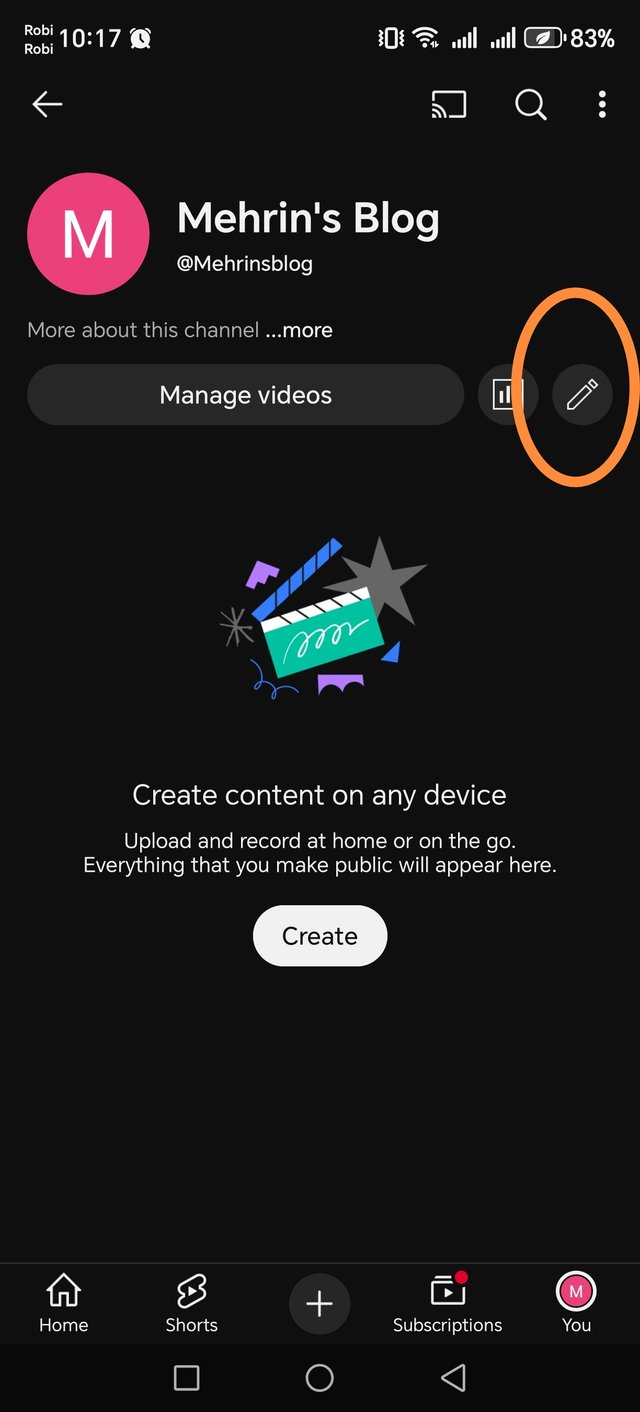Switch to the Home tab
640x1412 pixels.
(x=63, y=1304)
